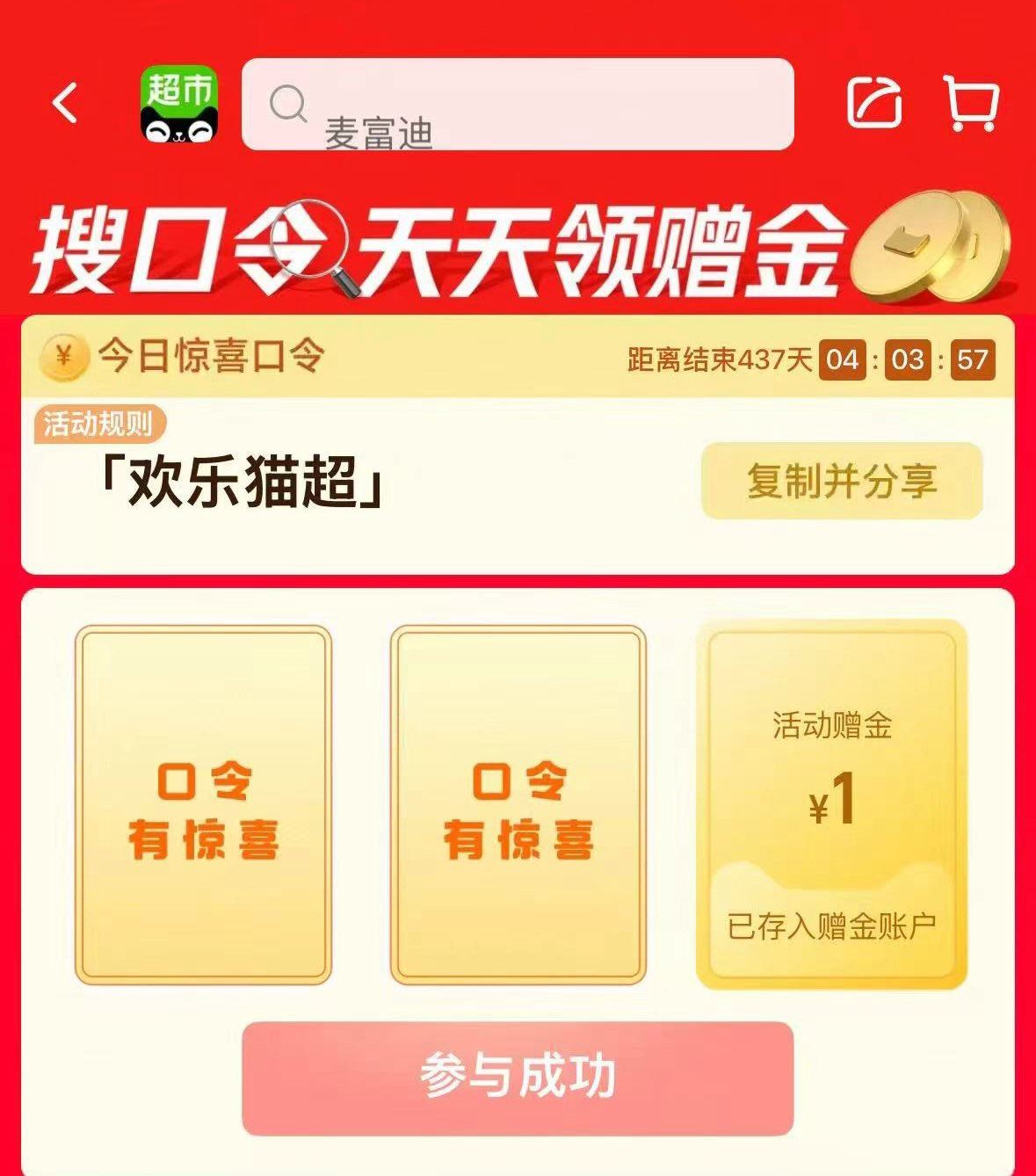Open the 活动赠金 ¥1 reward card
Image resolution: width=1036 pixels, height=1176 pixels.
click(831, 804)
